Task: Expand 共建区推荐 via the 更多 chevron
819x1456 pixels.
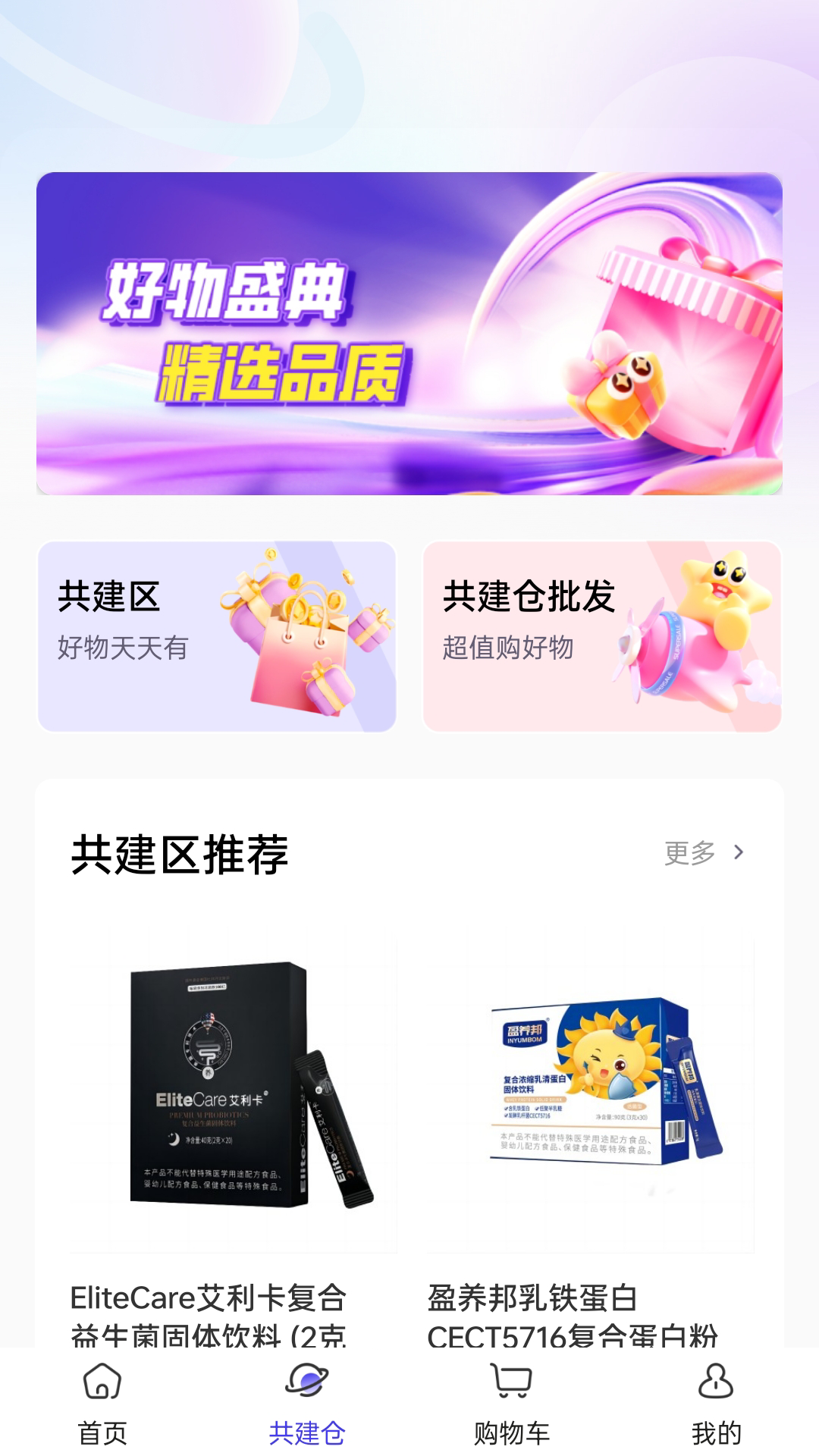Action: point(739,852)
